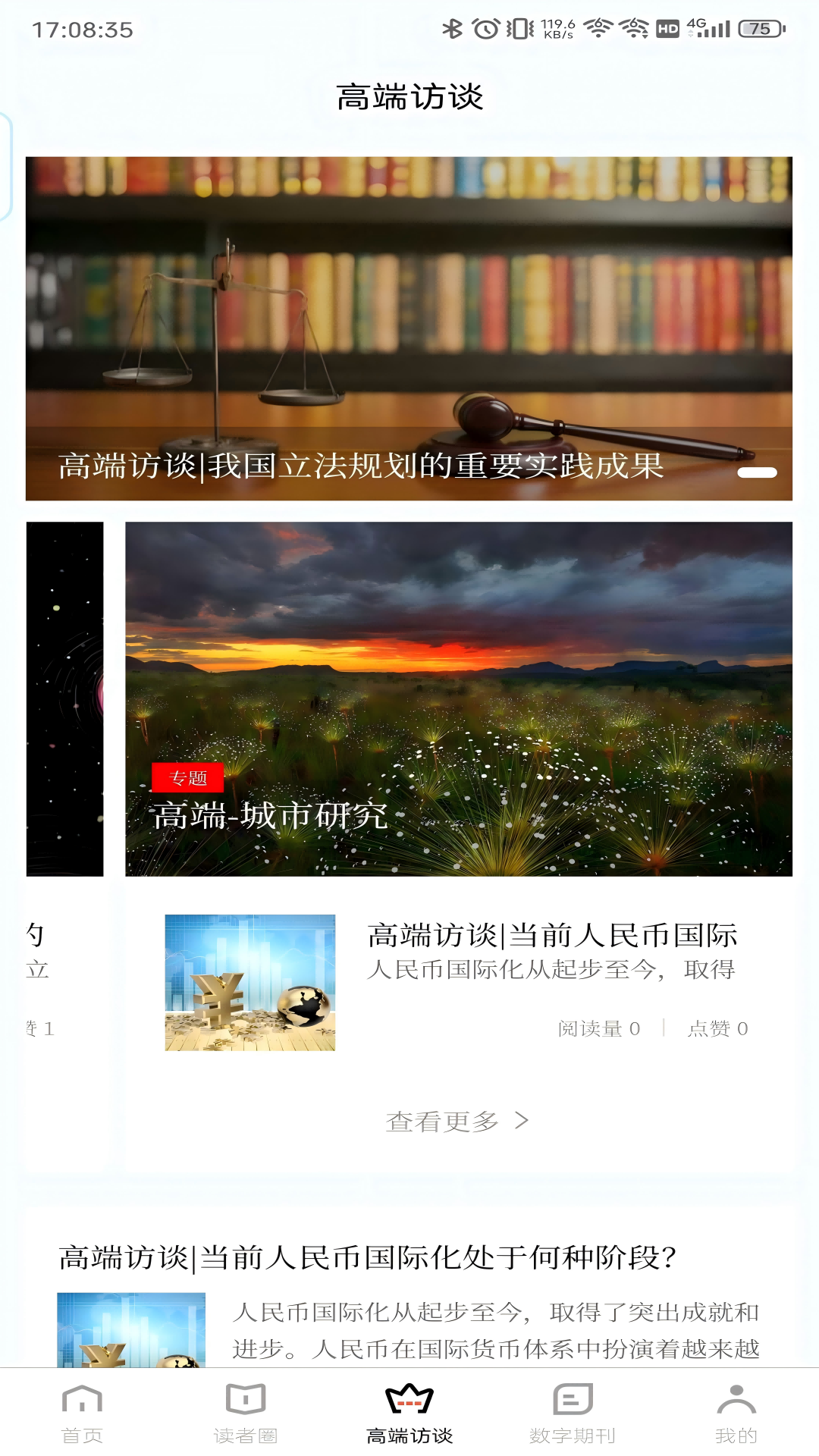Image resolution: width=819 pixels, height=1456 pixels.
Task: Open the 我的 profile tab
Action: click(736, 1414)
